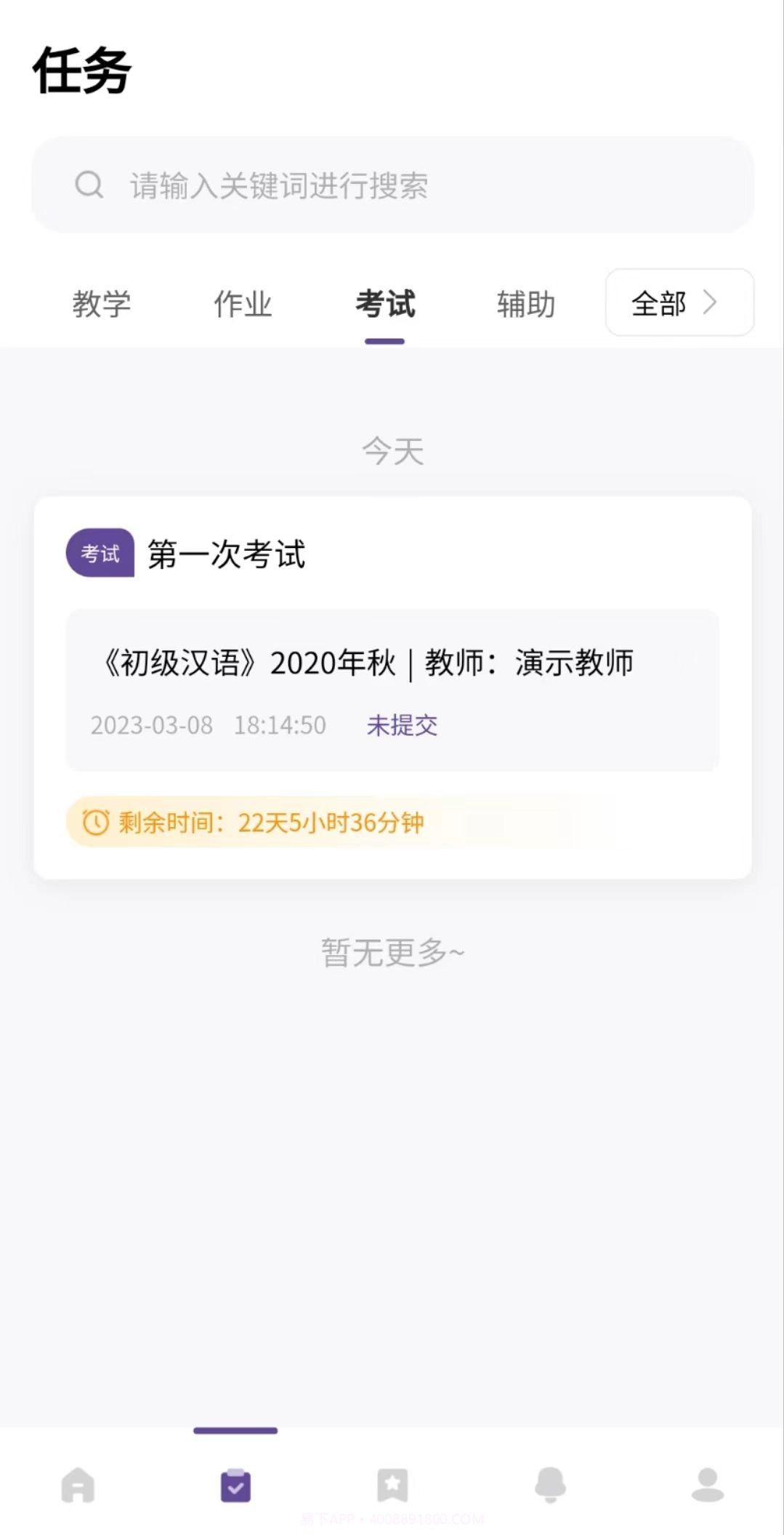Screen dimensions: 784x1535
Task: Click the search magnifier icon
Action: (x=89, y=185)
